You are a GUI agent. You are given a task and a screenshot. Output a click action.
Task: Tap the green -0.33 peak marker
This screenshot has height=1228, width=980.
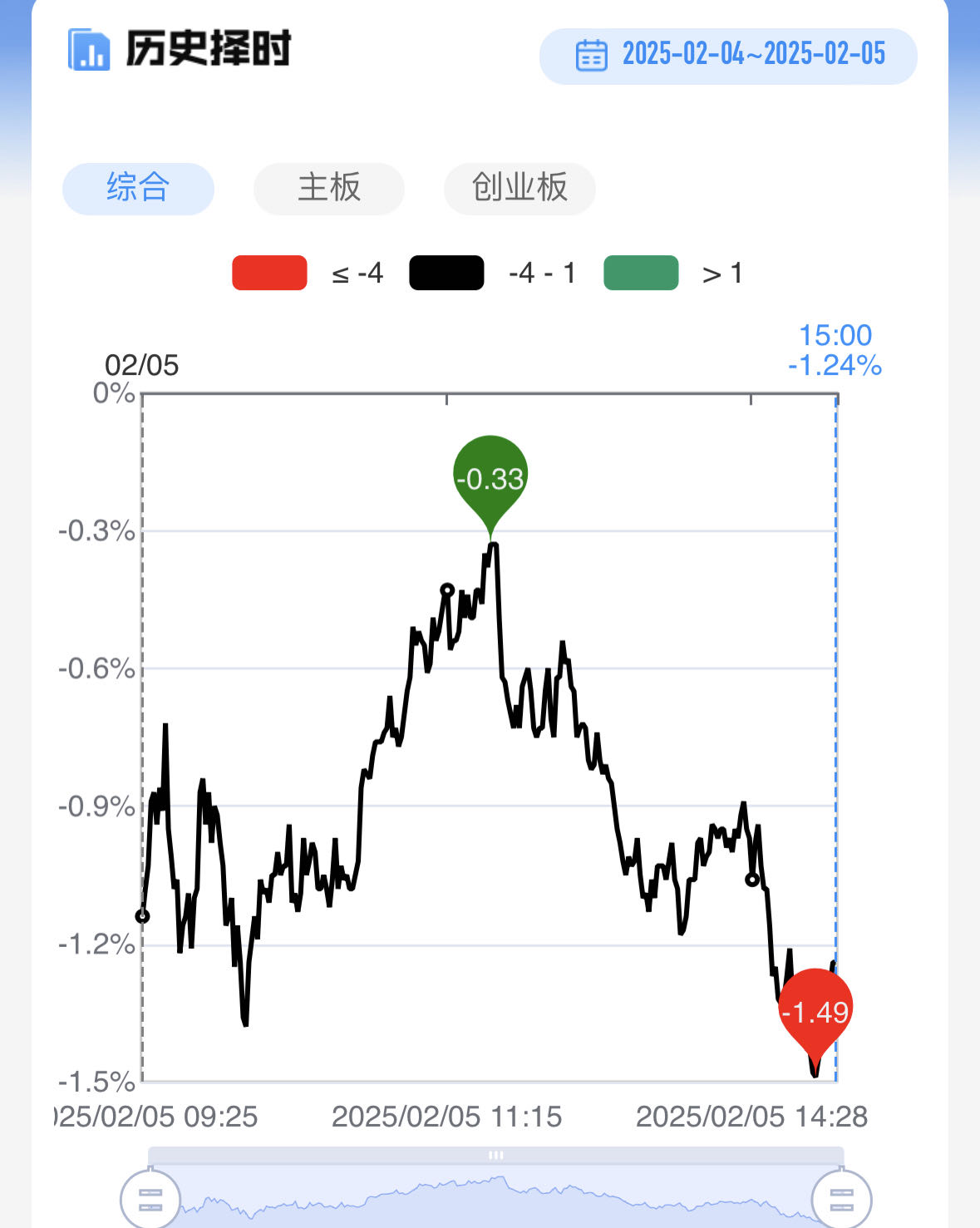490,478
